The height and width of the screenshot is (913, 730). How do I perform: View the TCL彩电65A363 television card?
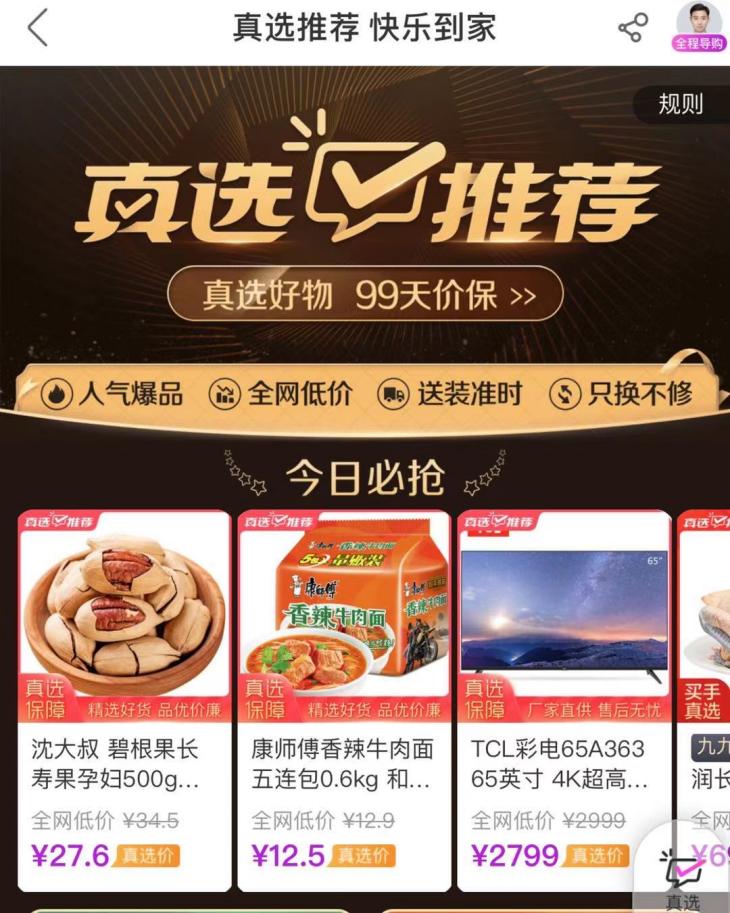click(x=564, y=700)
